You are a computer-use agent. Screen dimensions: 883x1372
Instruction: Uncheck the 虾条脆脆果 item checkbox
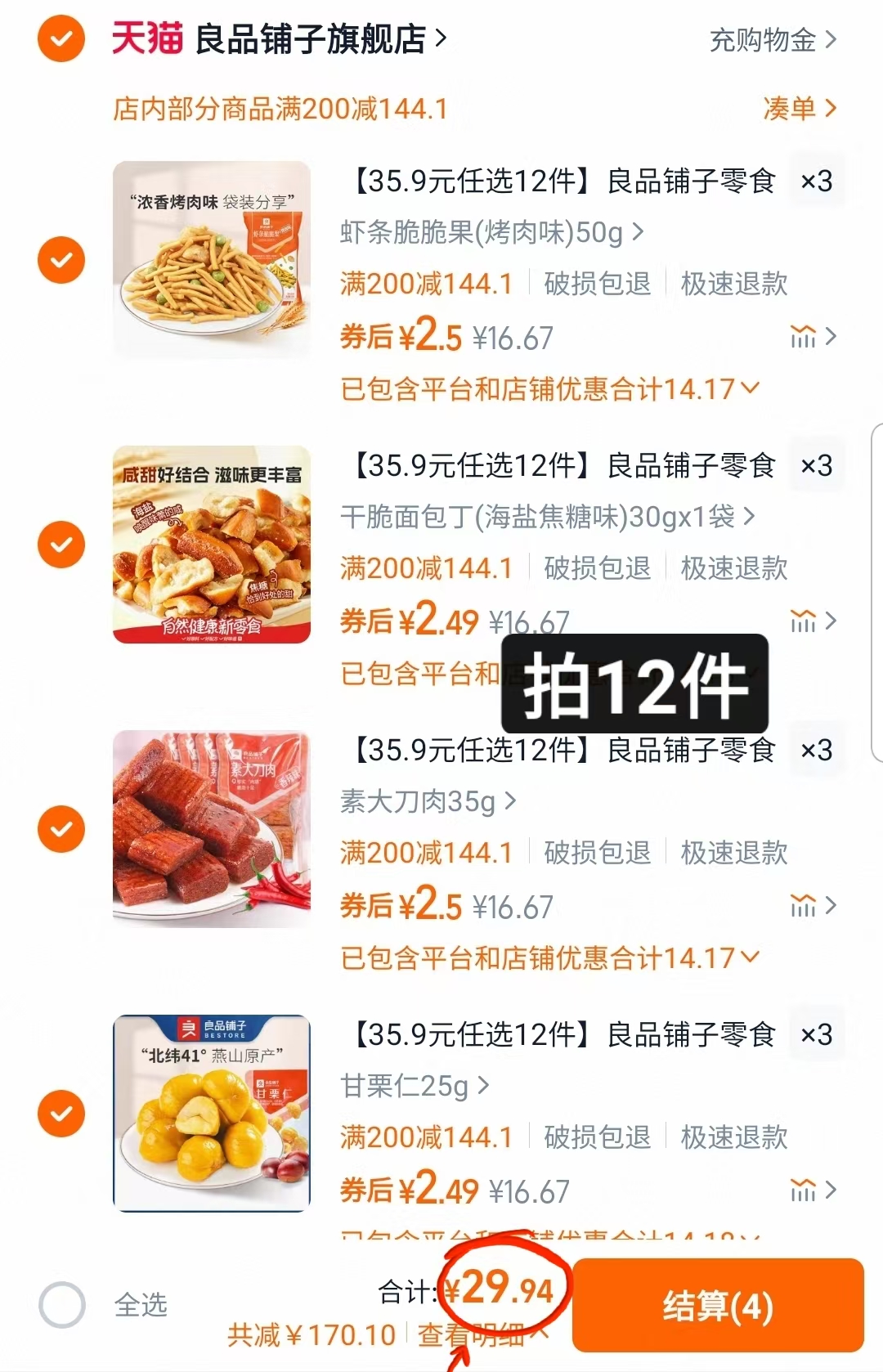click(x=61, y=258)
